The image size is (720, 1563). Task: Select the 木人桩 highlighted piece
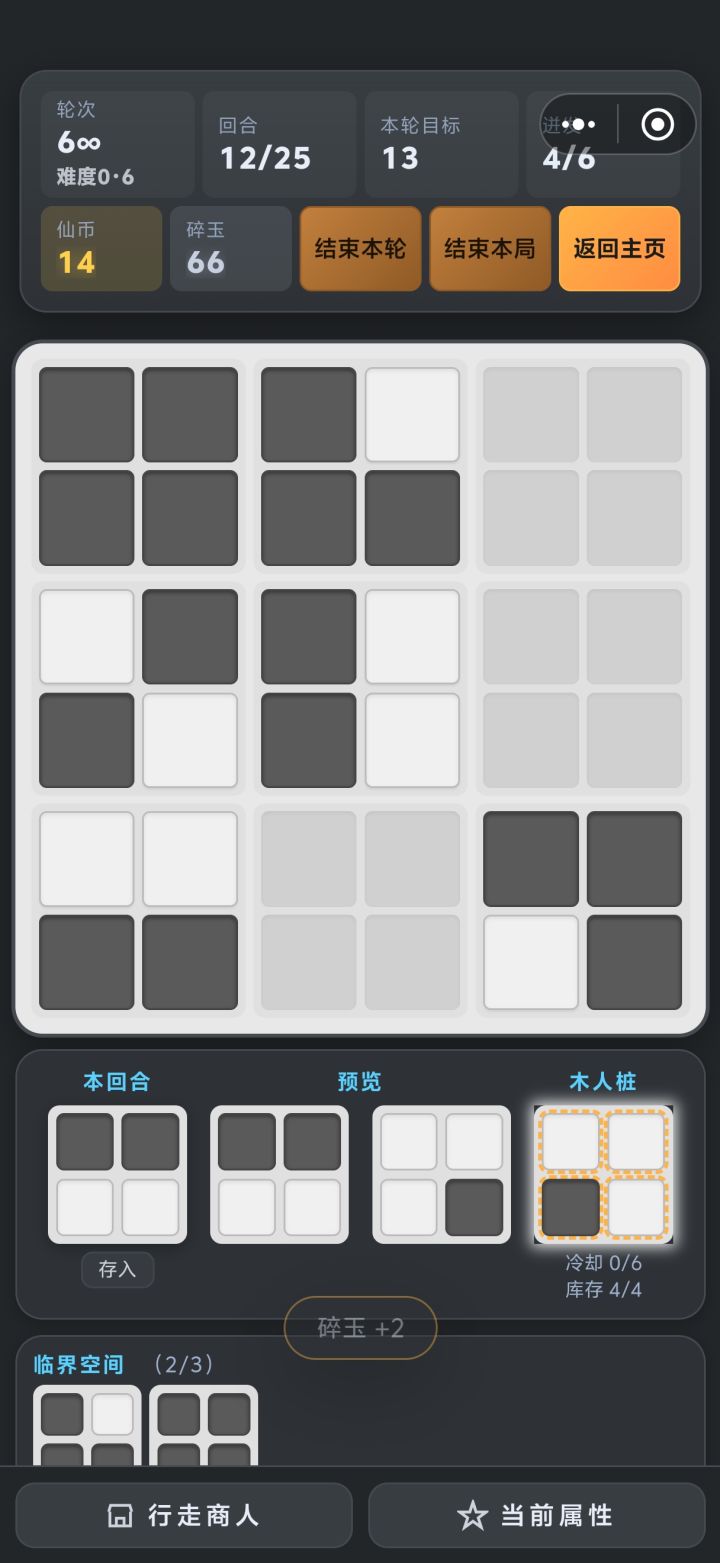pos(603,1174)
